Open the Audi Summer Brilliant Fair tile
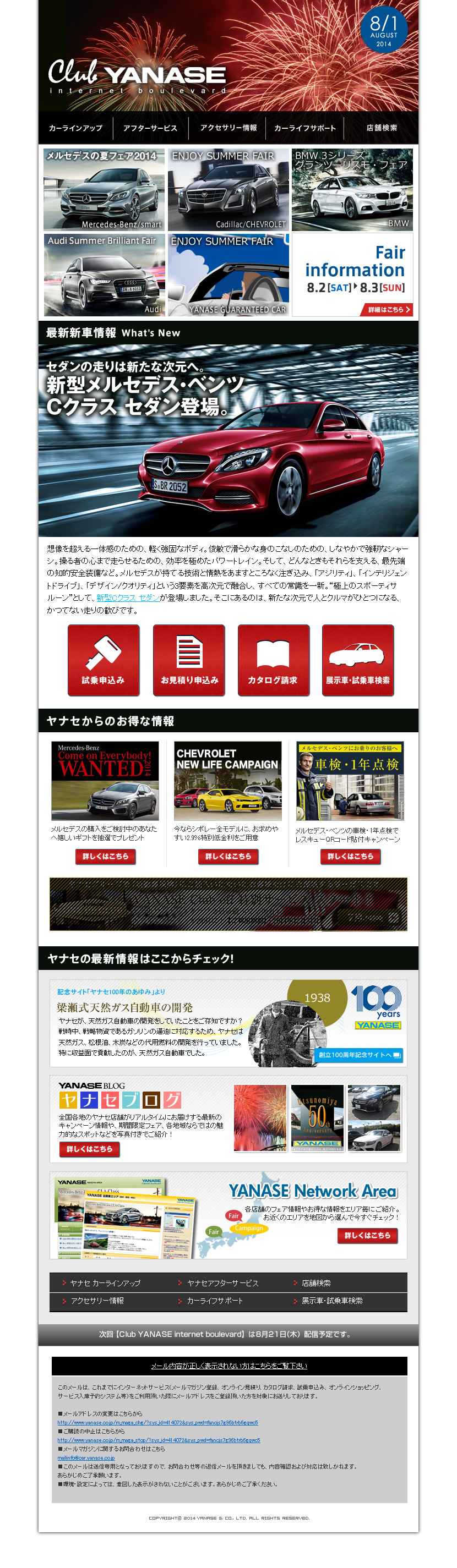Viewport: 457px width, 1568px height. (104, 275)
